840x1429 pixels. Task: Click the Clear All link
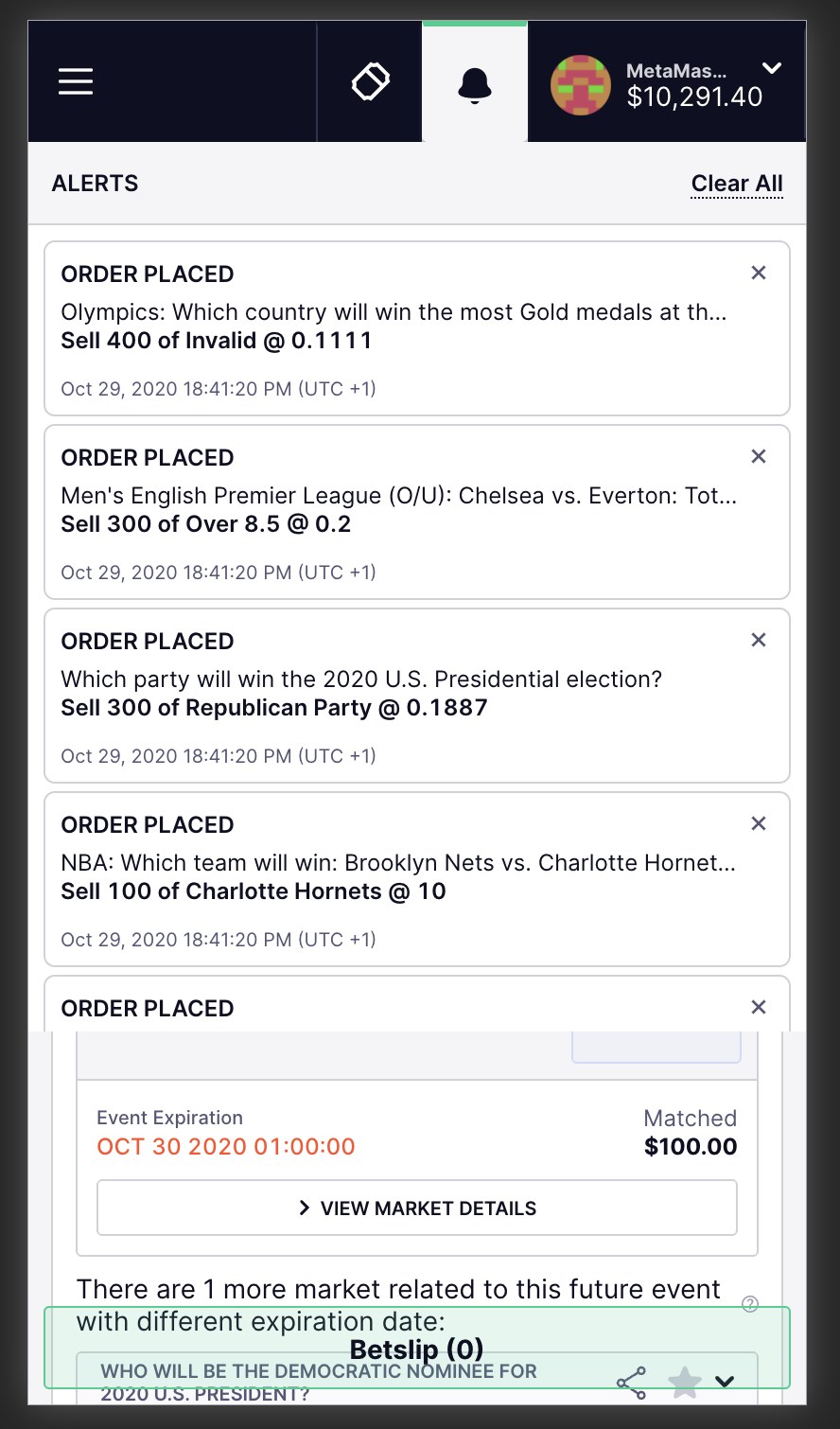click(x=736, y=183)
